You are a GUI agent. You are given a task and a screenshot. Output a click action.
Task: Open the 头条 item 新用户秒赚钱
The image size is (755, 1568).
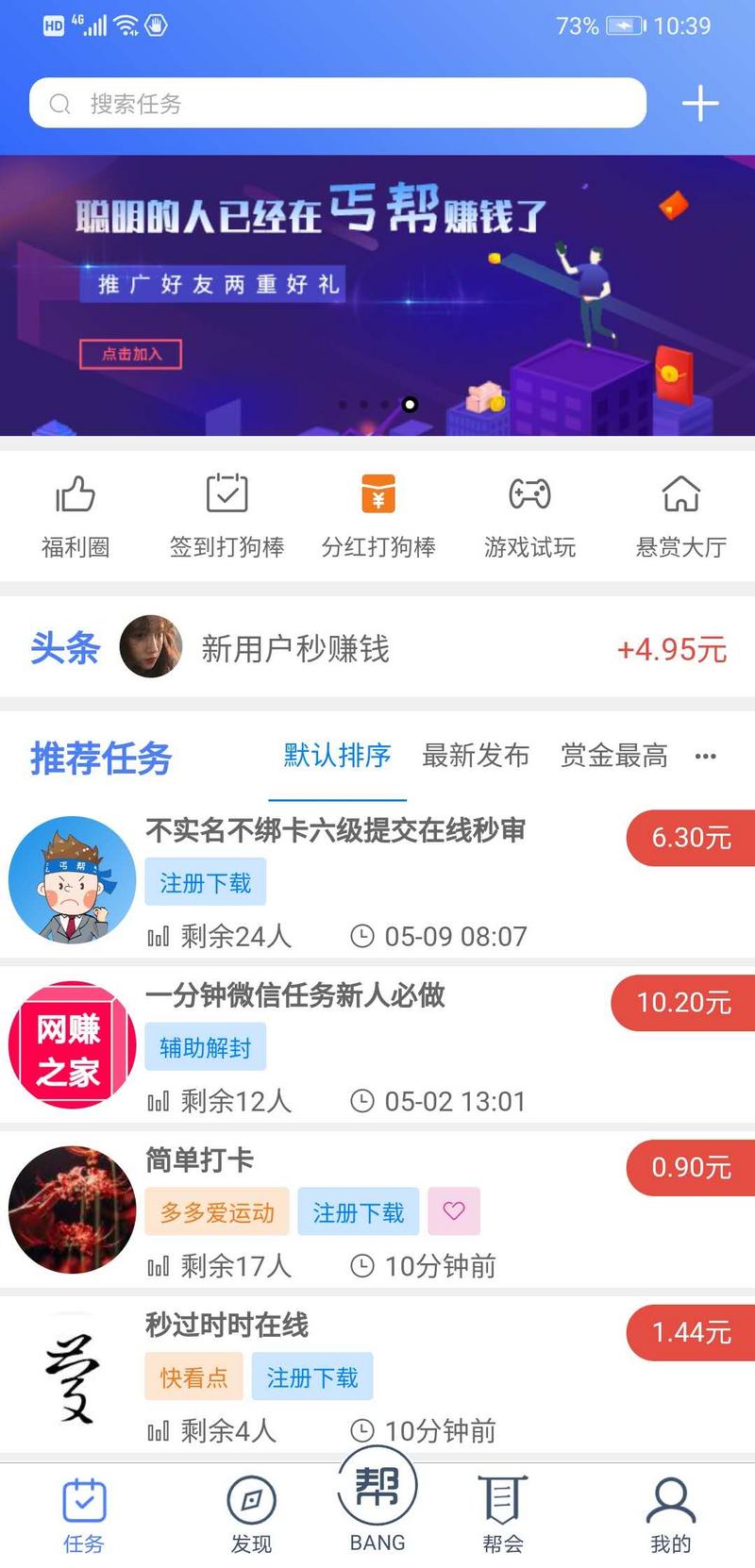(377, 648)
